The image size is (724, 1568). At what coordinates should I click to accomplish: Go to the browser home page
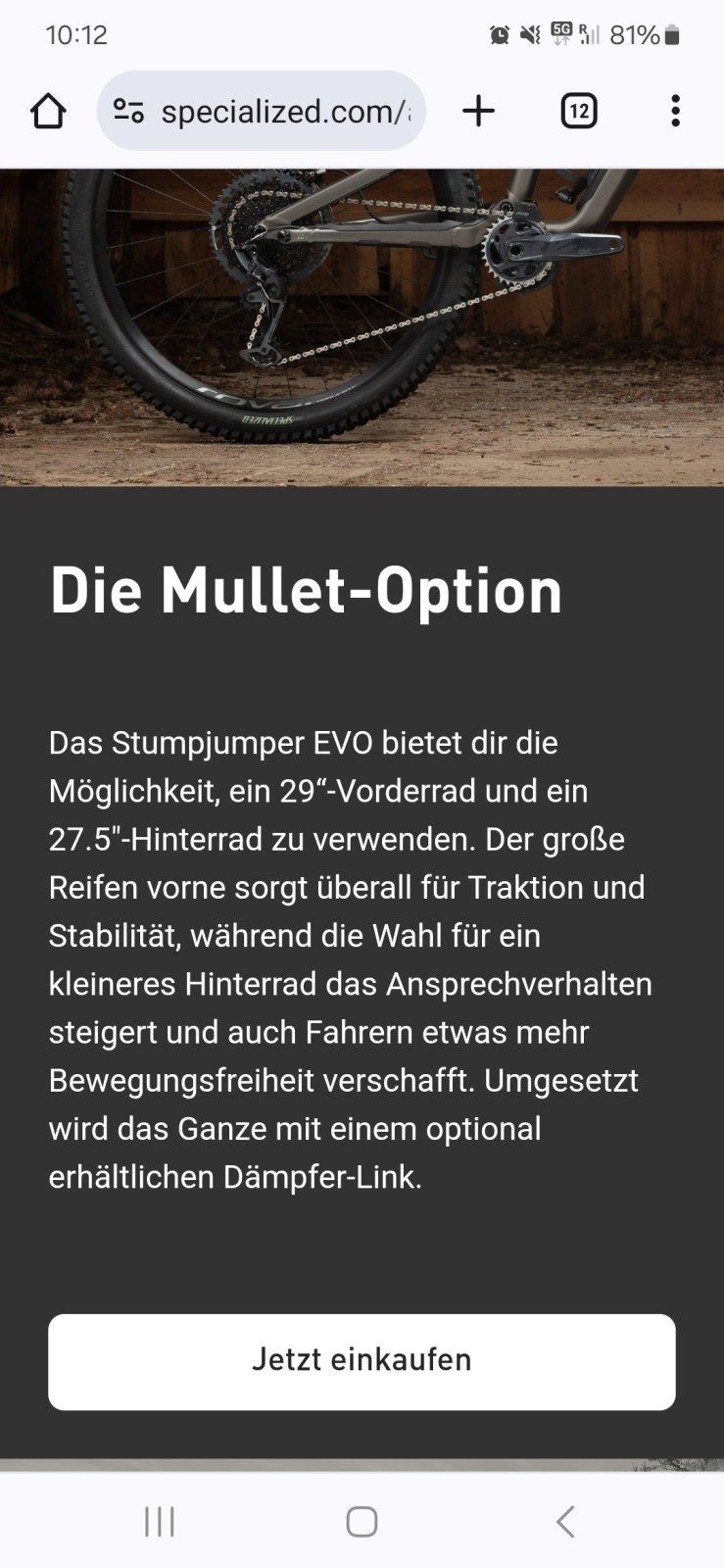tap(48, 111)
